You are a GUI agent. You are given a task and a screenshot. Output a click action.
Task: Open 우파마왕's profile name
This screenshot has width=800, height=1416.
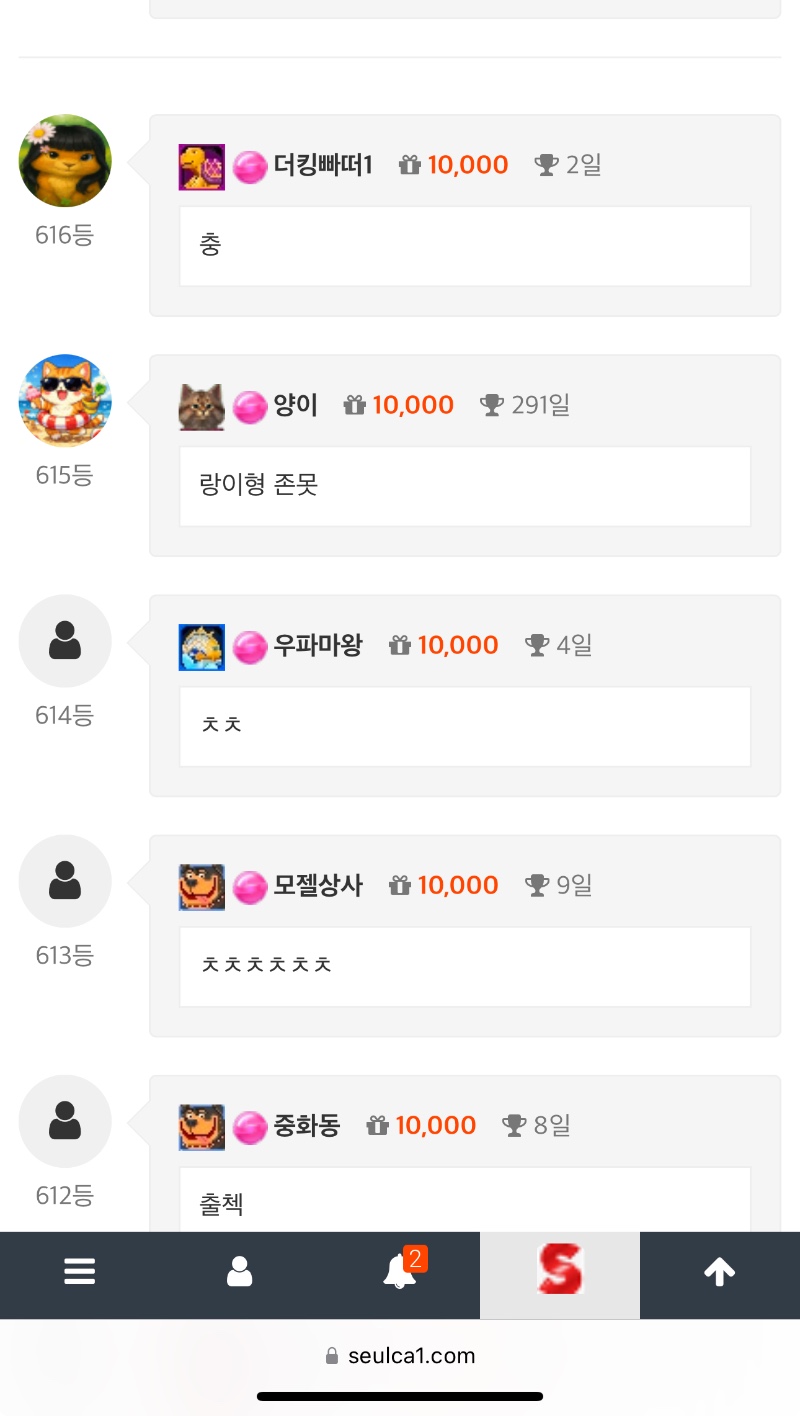click(317, 645)
